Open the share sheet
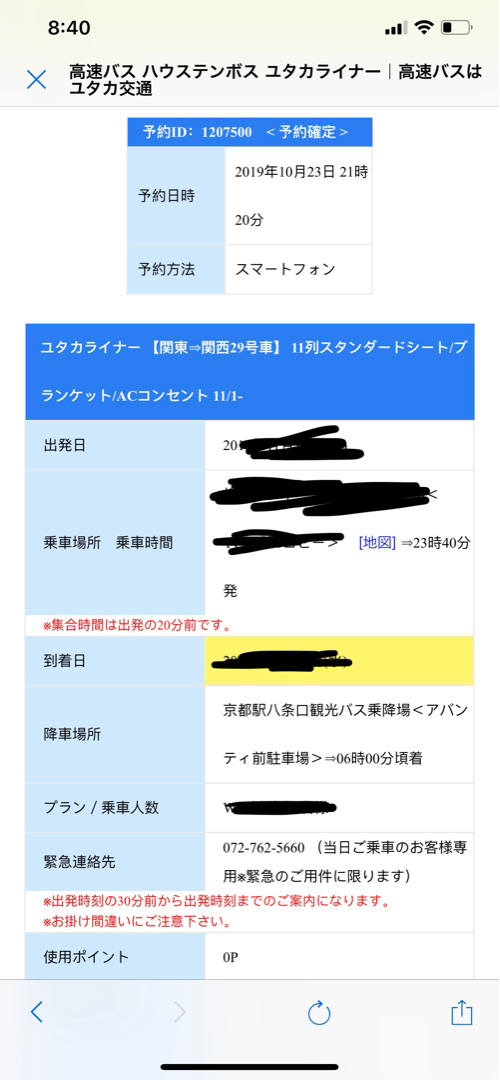Viewport: 500px width, 1080px height. click(461, 1011)
